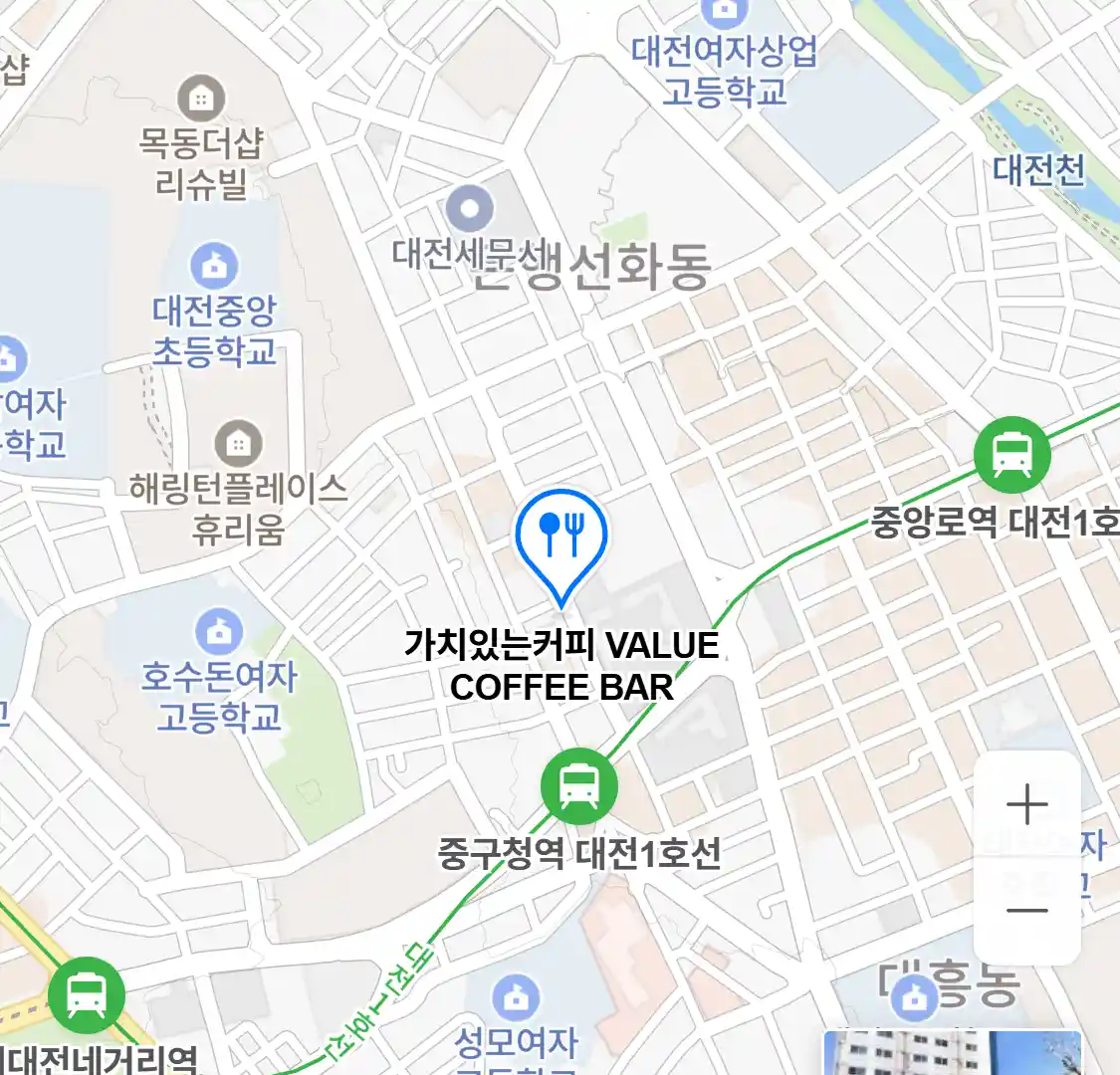The image size is (1120, 1075).
Task: Tap the 호수돈여자고등학교 school marker
Action: tap(218, 632)
